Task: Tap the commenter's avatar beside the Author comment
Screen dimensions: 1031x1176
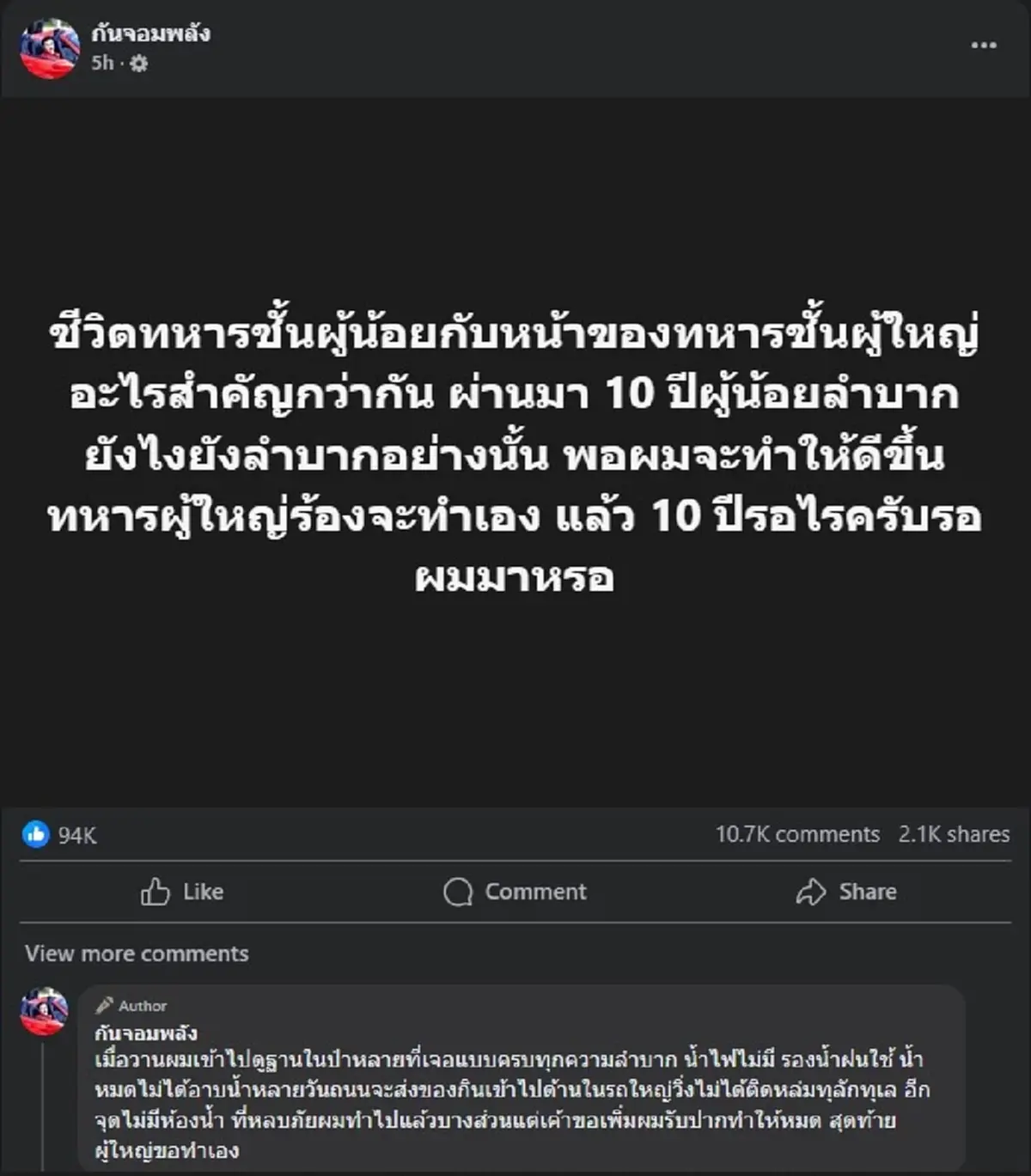Action: (44, 1012)
